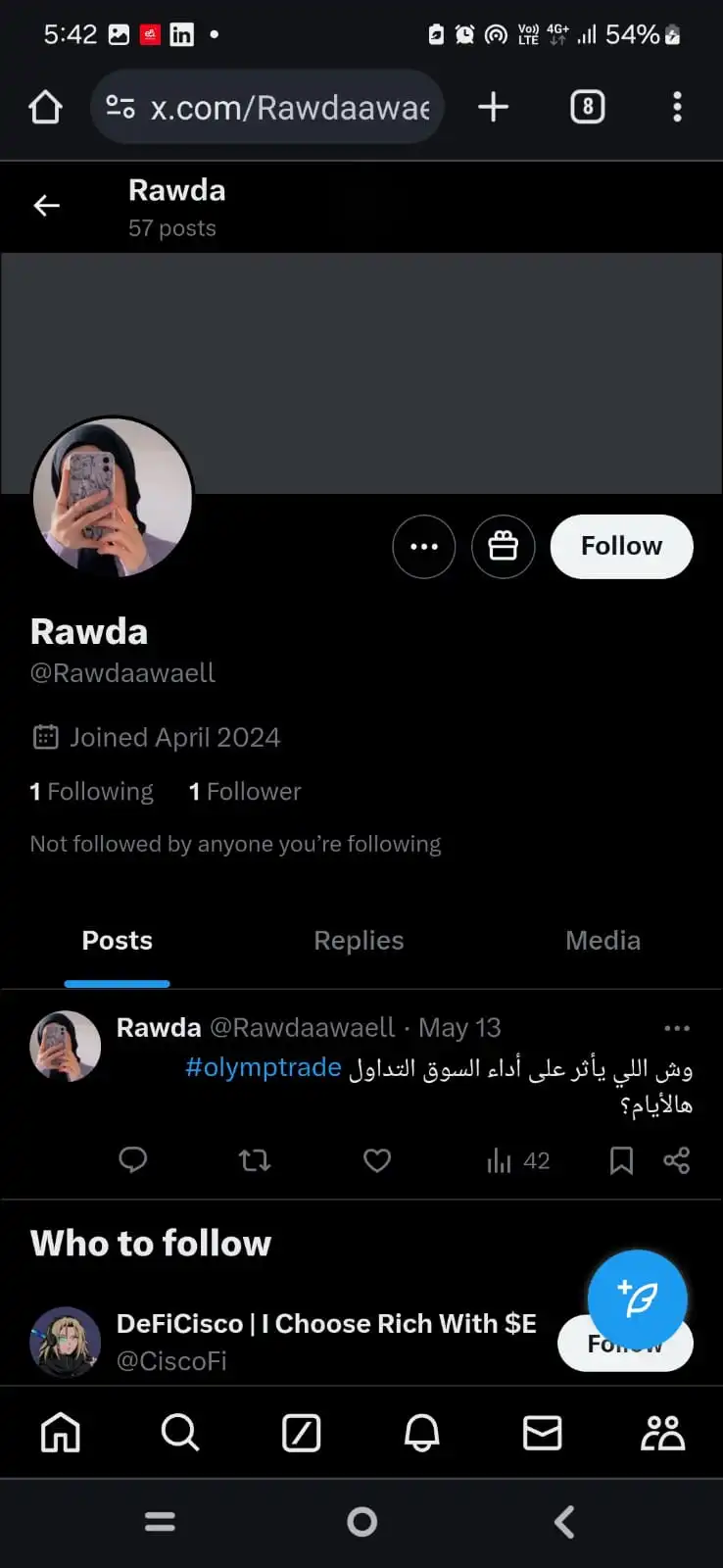Open the #olymptrade hashtag

click(x=264, y=1067)
